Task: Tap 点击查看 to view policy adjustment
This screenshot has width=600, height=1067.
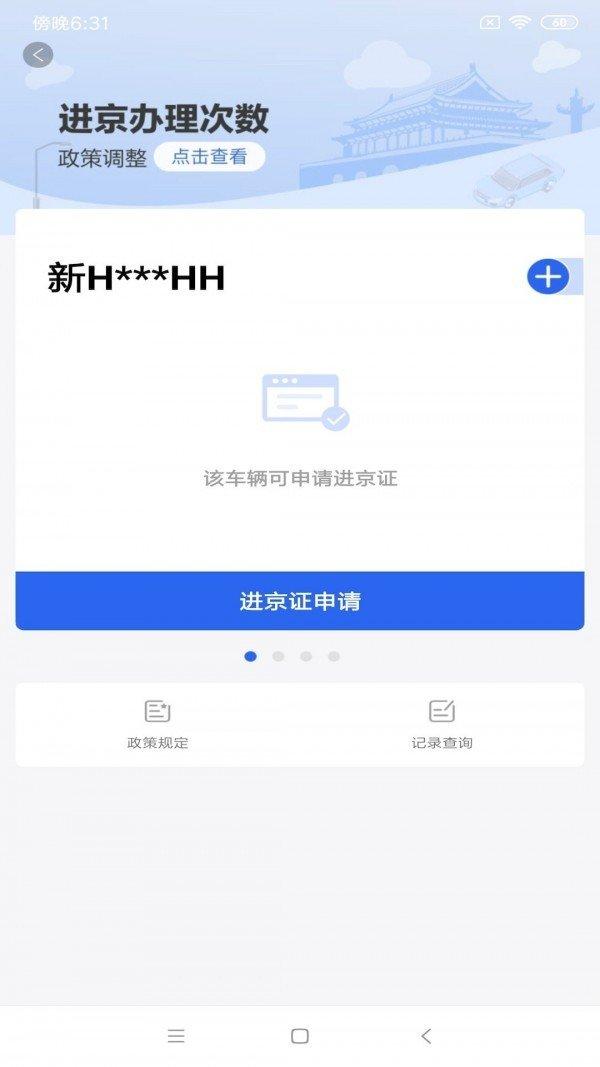Action: [209, 157]
